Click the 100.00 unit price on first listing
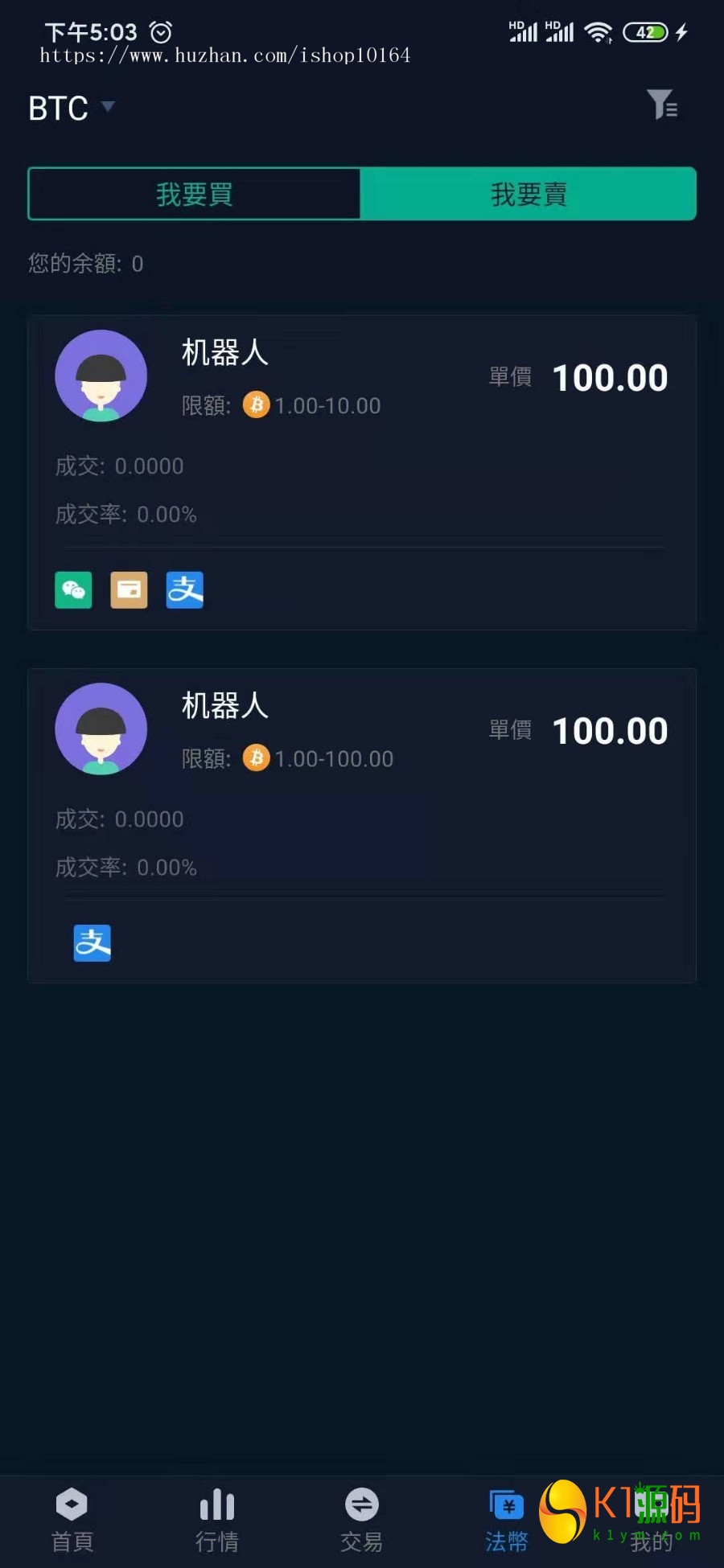724x1568 pixels. (609, 376)
